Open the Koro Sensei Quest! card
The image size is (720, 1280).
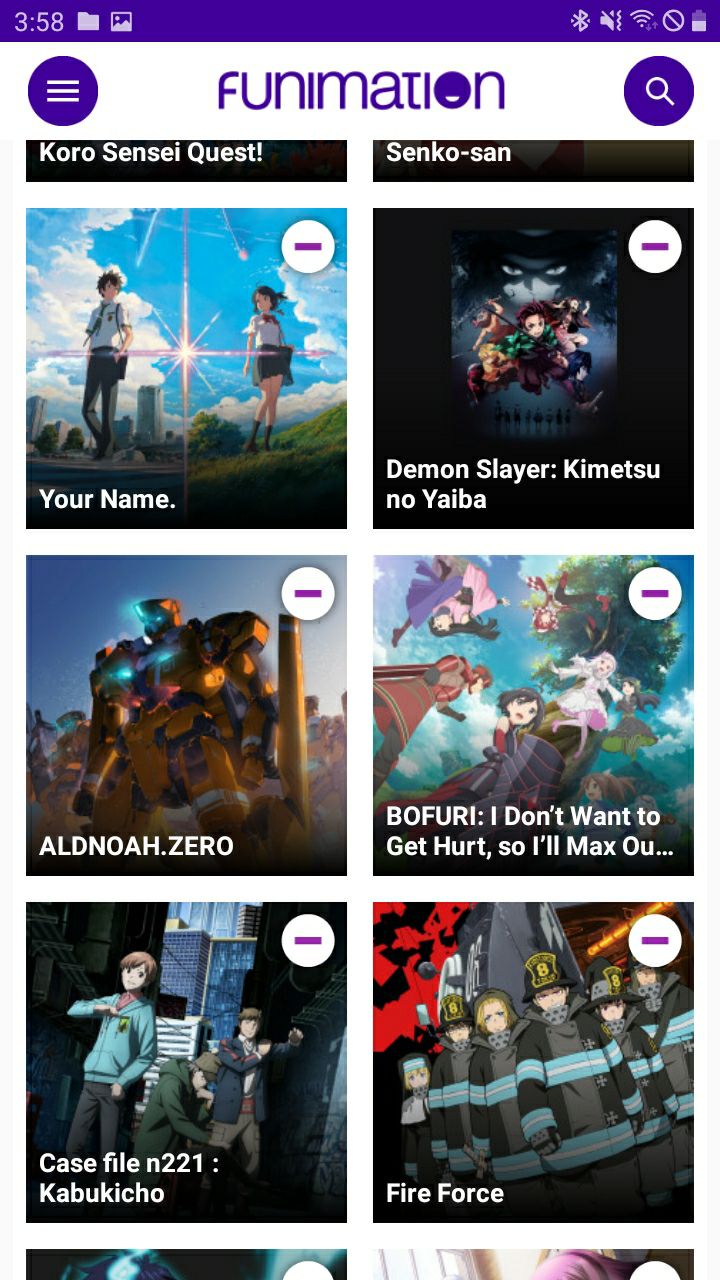tap(186, 160)
